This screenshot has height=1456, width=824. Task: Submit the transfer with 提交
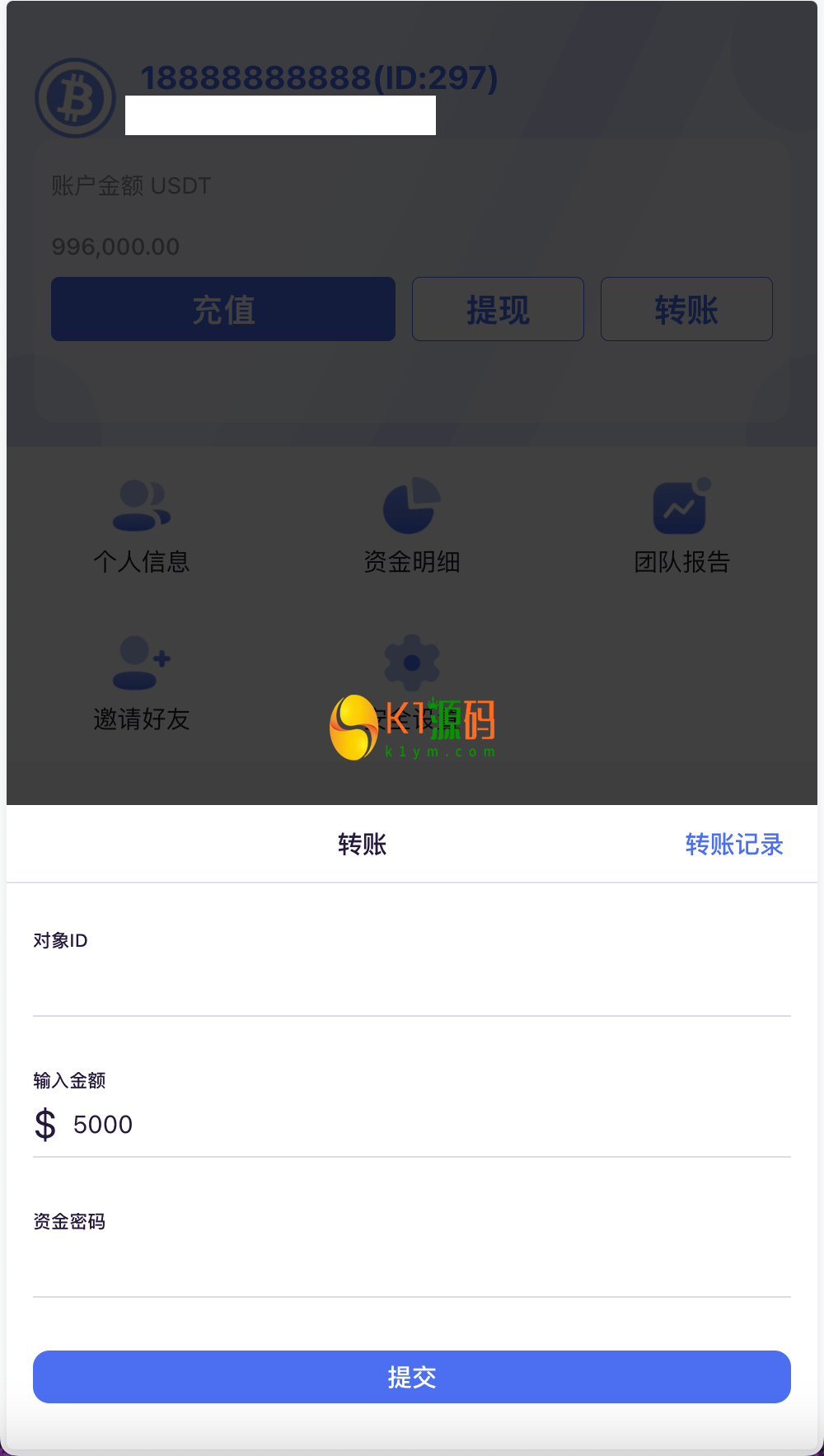point(412,1377)
